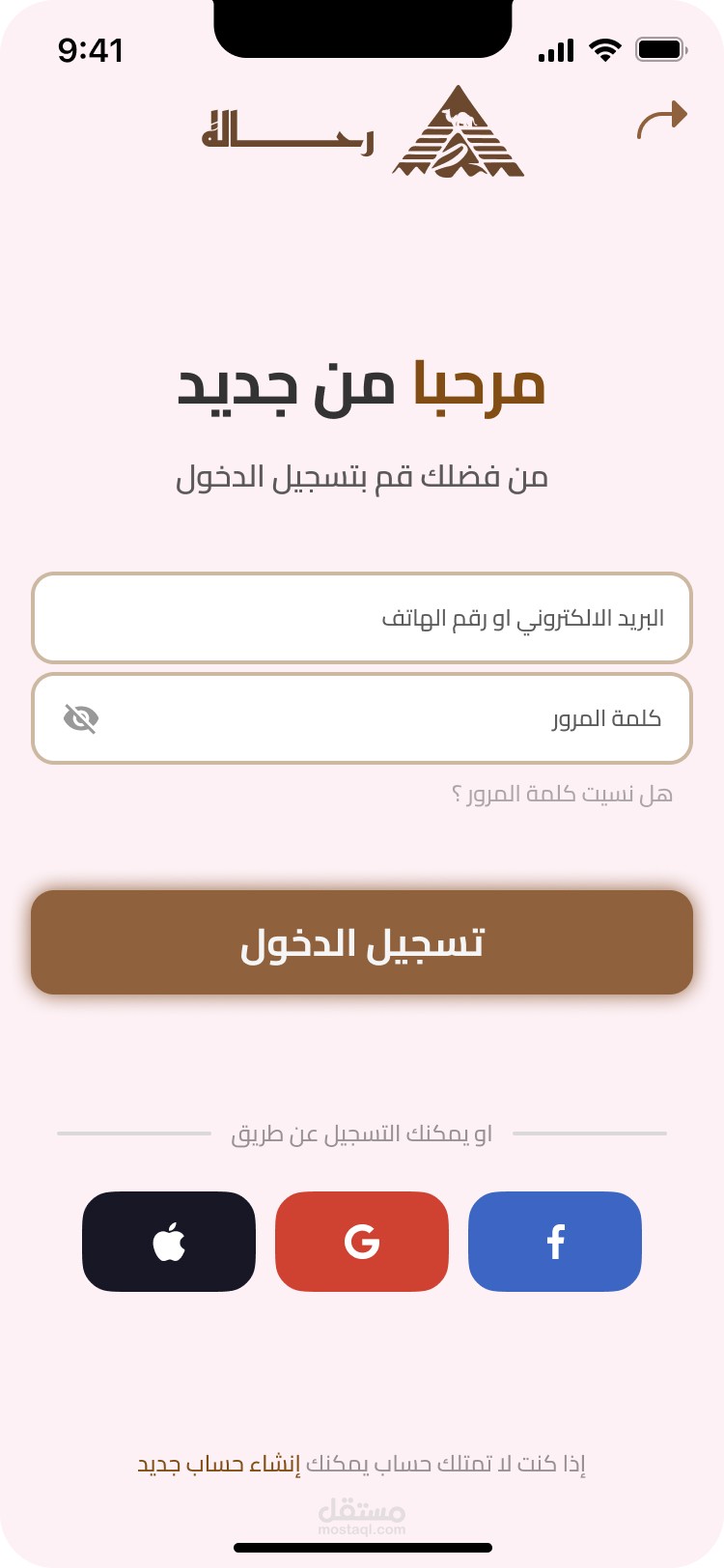Open إنشاء حساب جديد create account link
724x1568 pixels.
pyautogui.click(x=219, y=1464)
